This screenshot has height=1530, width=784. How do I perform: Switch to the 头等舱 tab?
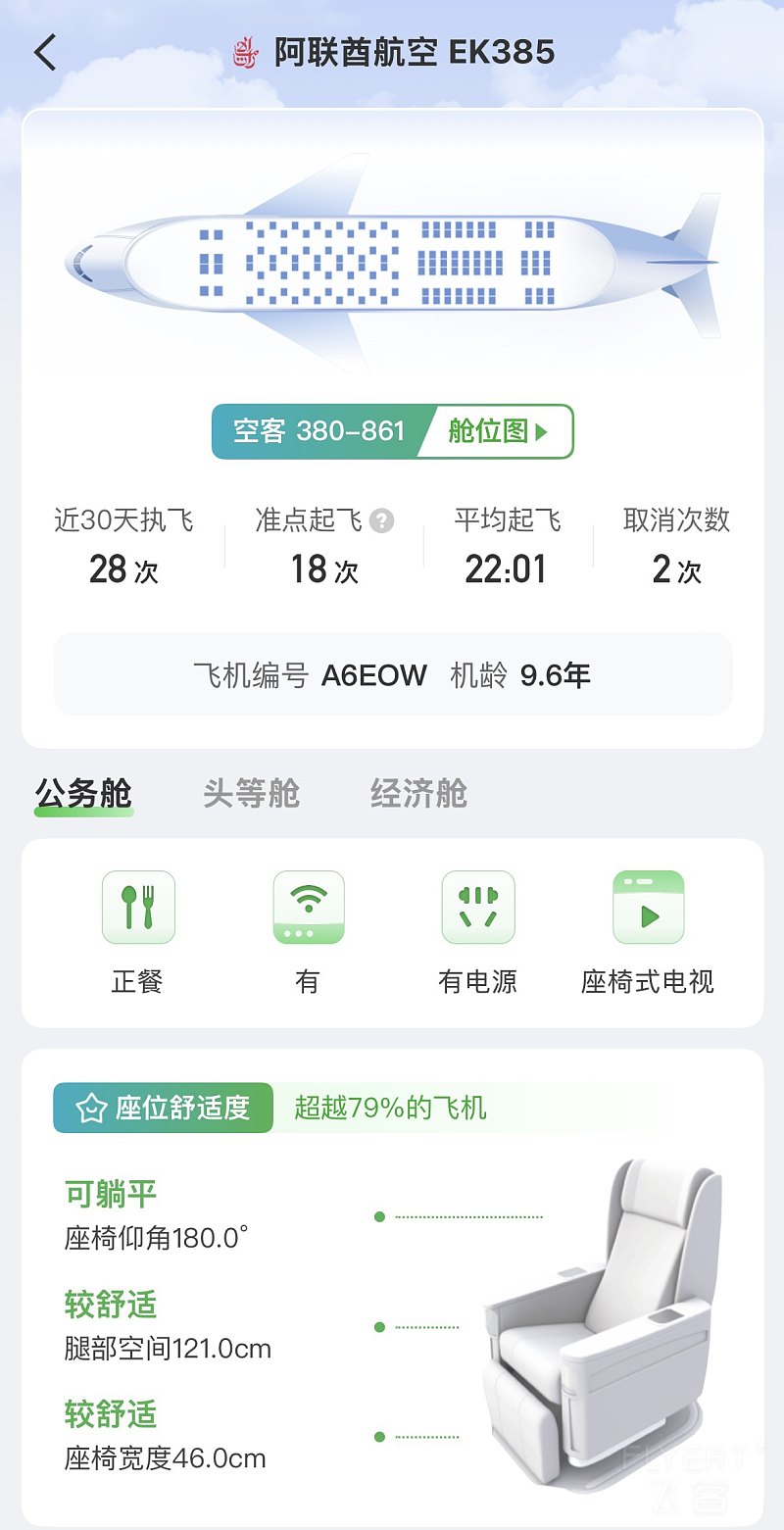(x=251, y=793)
